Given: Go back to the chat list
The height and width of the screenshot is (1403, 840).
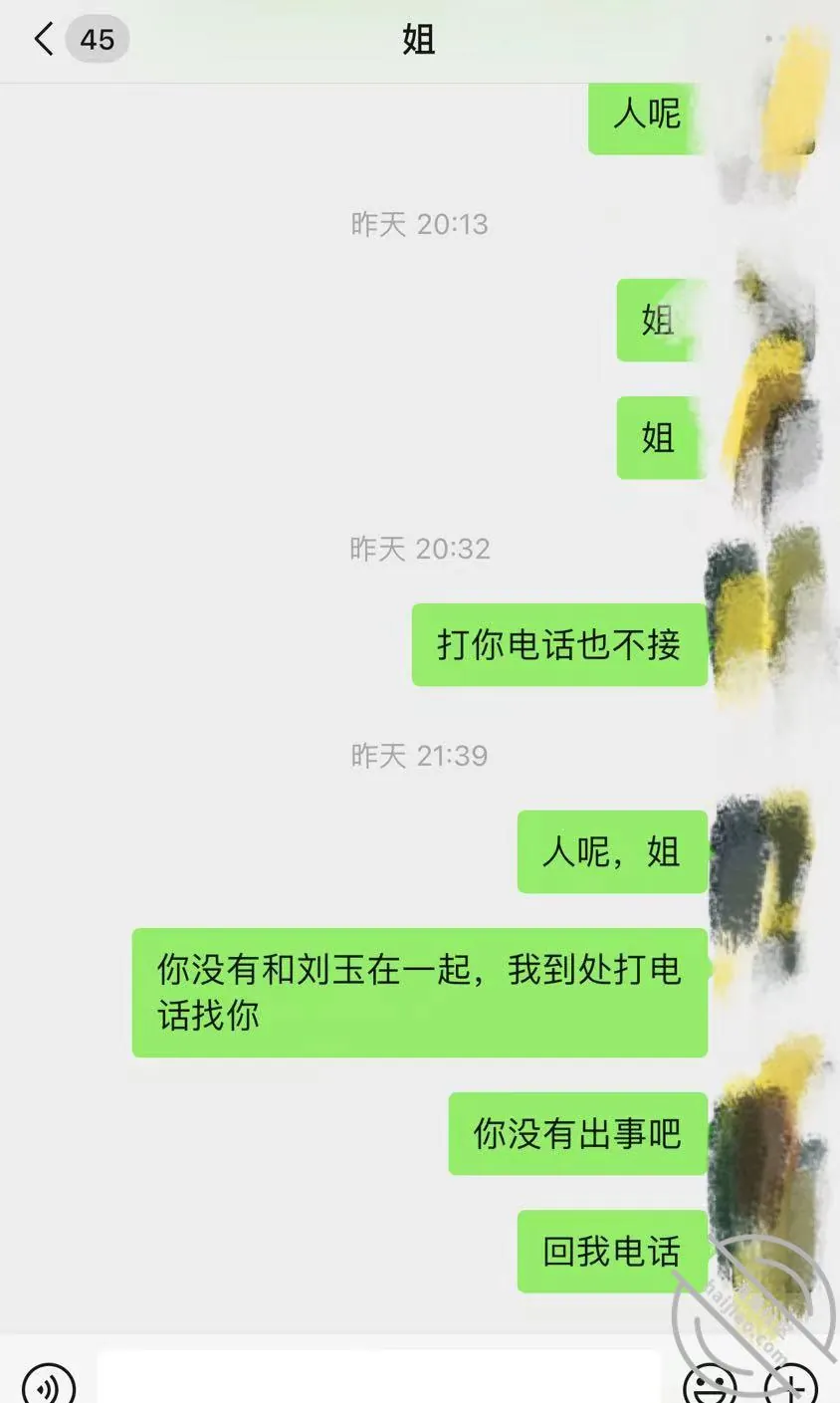Looking at the screenshot, I should click(x=44, y=40).
